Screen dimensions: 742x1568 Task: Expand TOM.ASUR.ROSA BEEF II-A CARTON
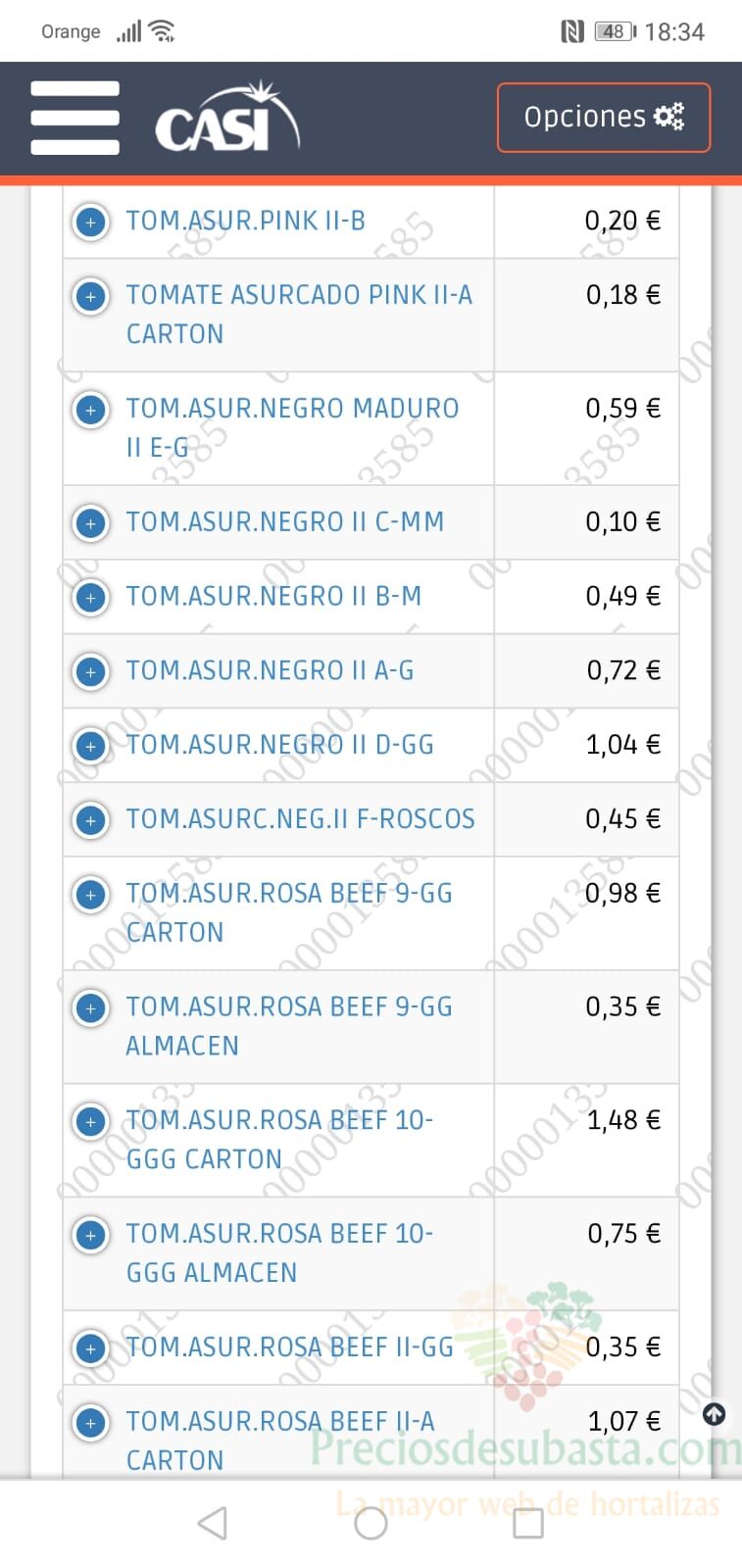[x=91, y=1422]
